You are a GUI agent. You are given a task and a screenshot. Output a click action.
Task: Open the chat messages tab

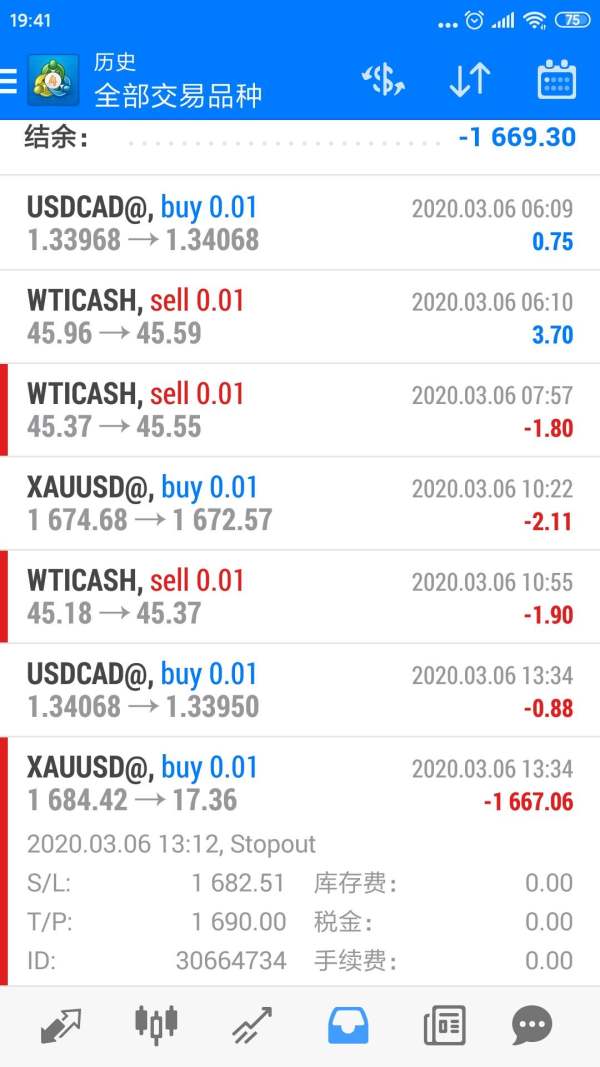[x=532, y=1025]
